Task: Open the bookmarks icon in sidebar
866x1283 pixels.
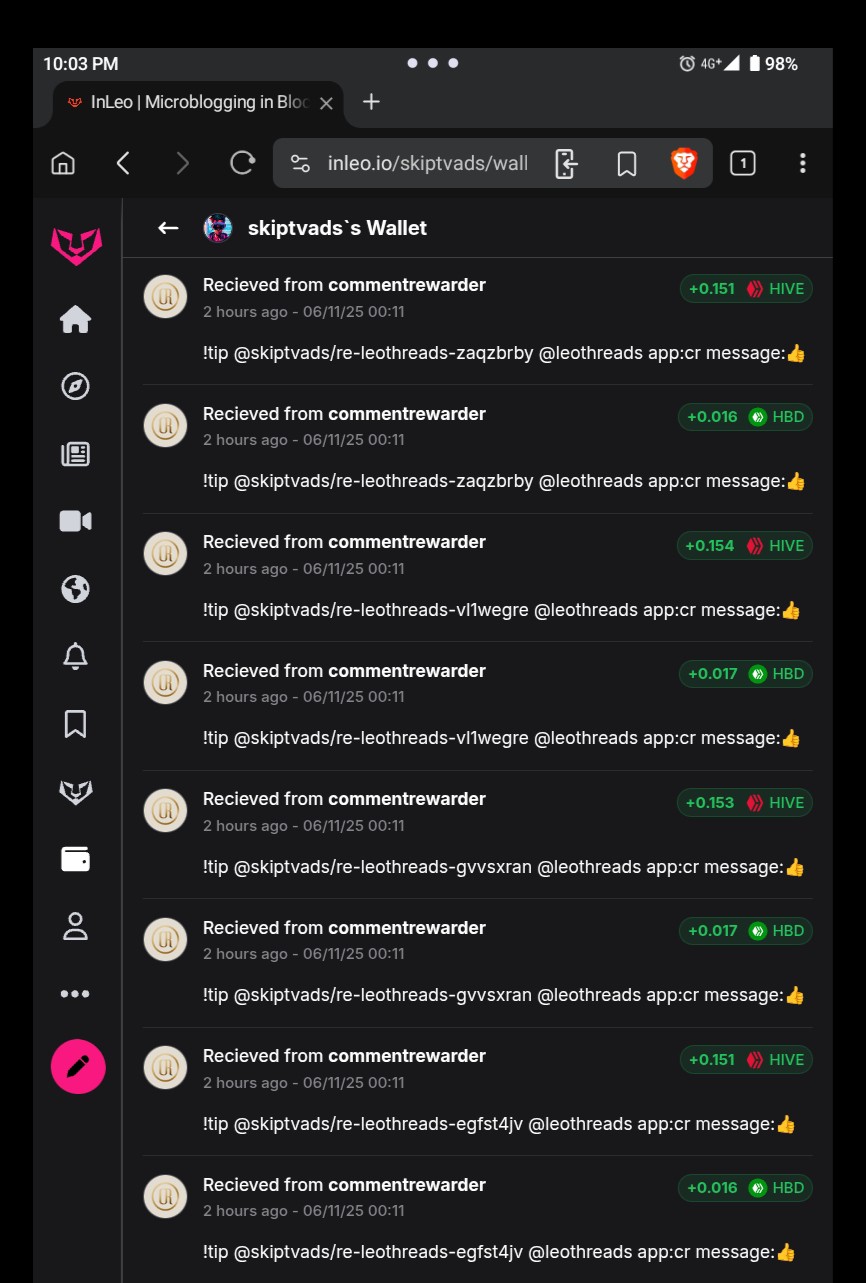Action: [x=75, y=724]
